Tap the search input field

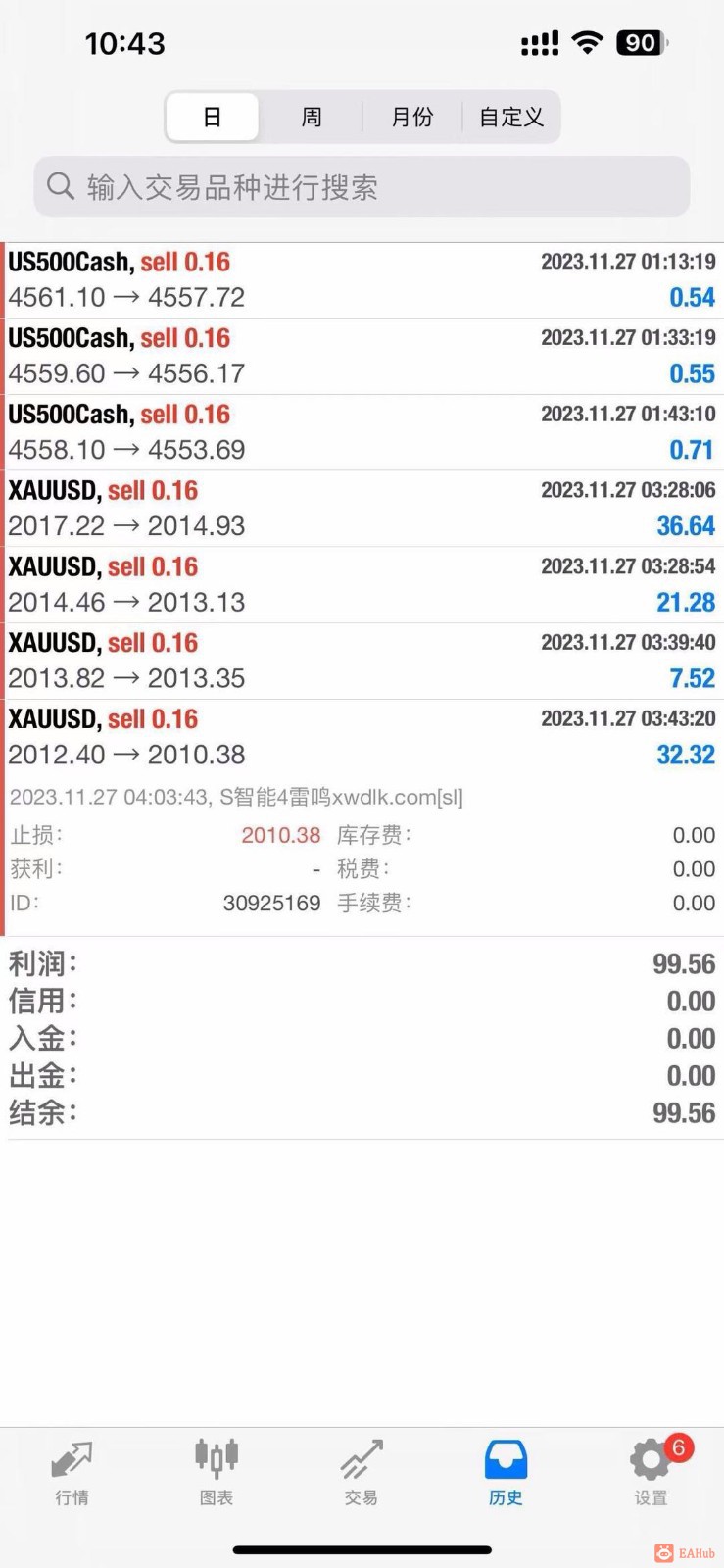pyautogui.click(x=362, y=186)
